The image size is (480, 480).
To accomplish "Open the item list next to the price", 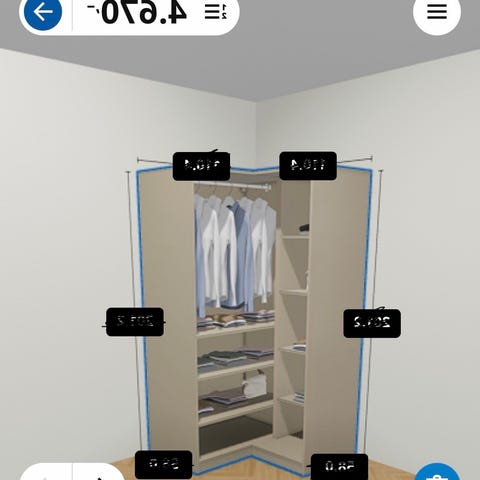I will click(216, 12).
